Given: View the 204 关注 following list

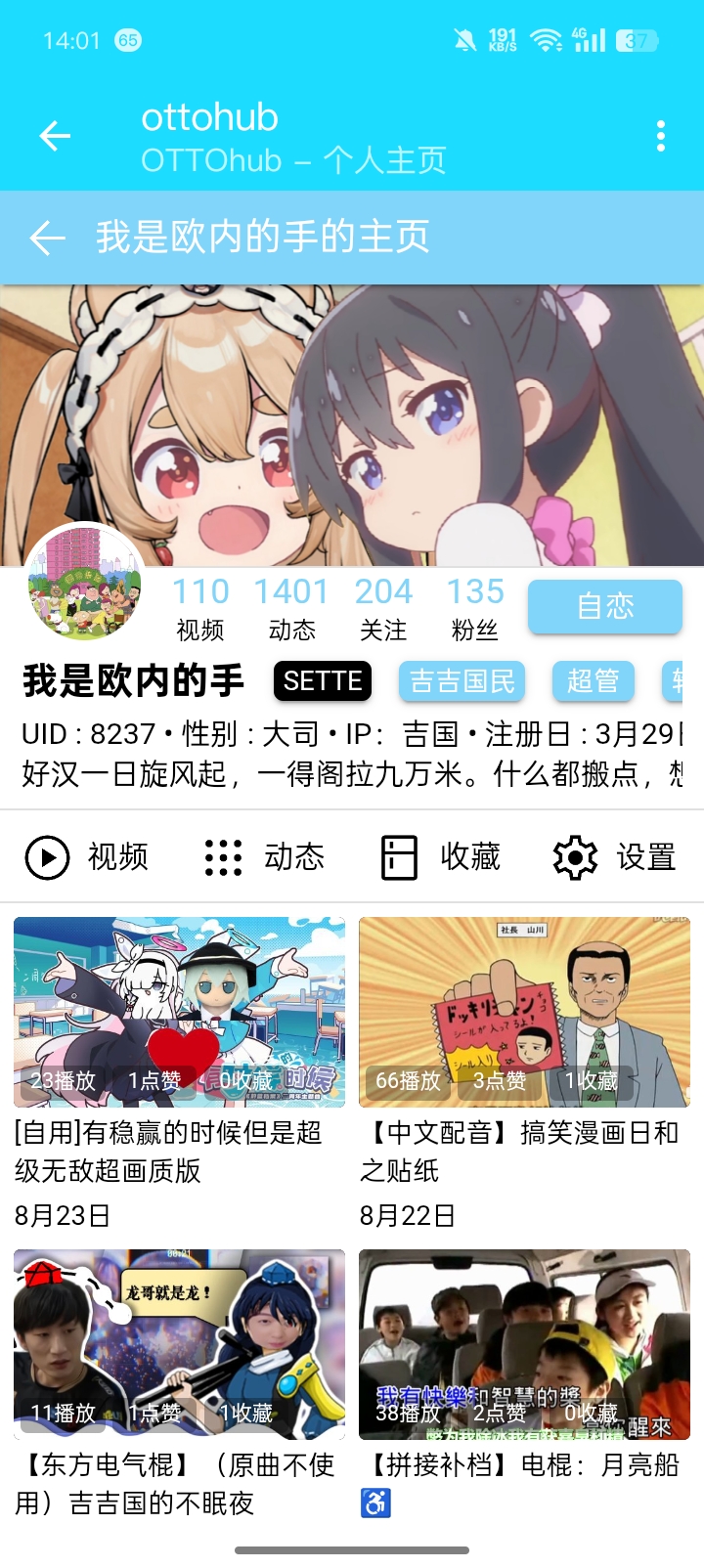Looking at the screenshot, I should point(383,608).
